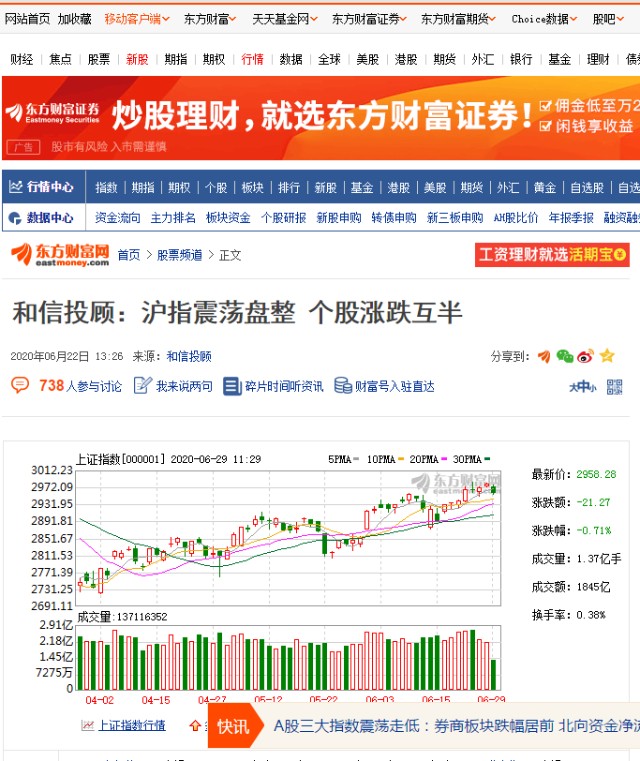Screen dimensions: 640x761
Task: Switch to the 行情 channel tab
Action: (252, 60)
